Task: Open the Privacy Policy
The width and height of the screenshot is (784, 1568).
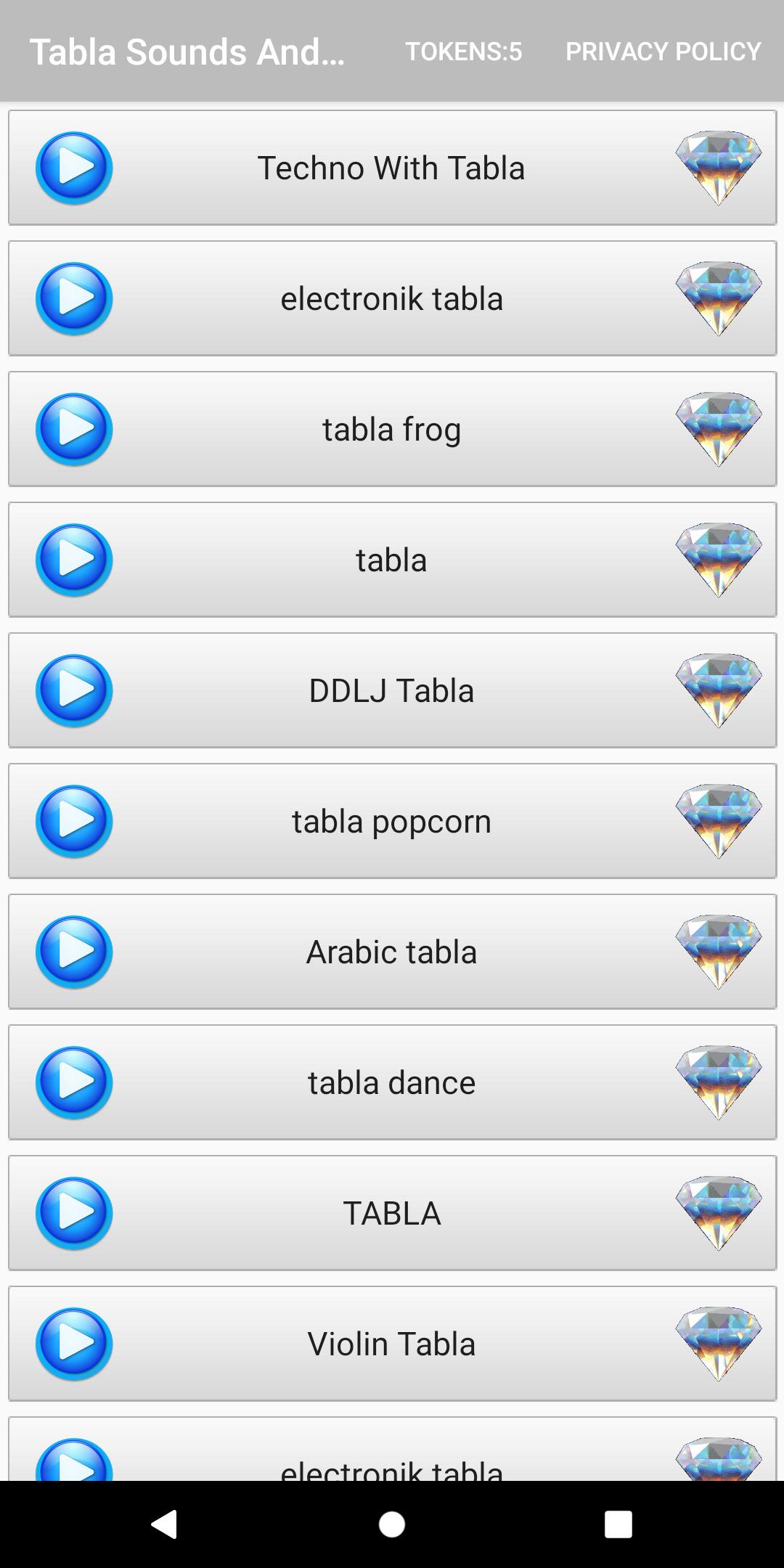Action: pos(663,52)
